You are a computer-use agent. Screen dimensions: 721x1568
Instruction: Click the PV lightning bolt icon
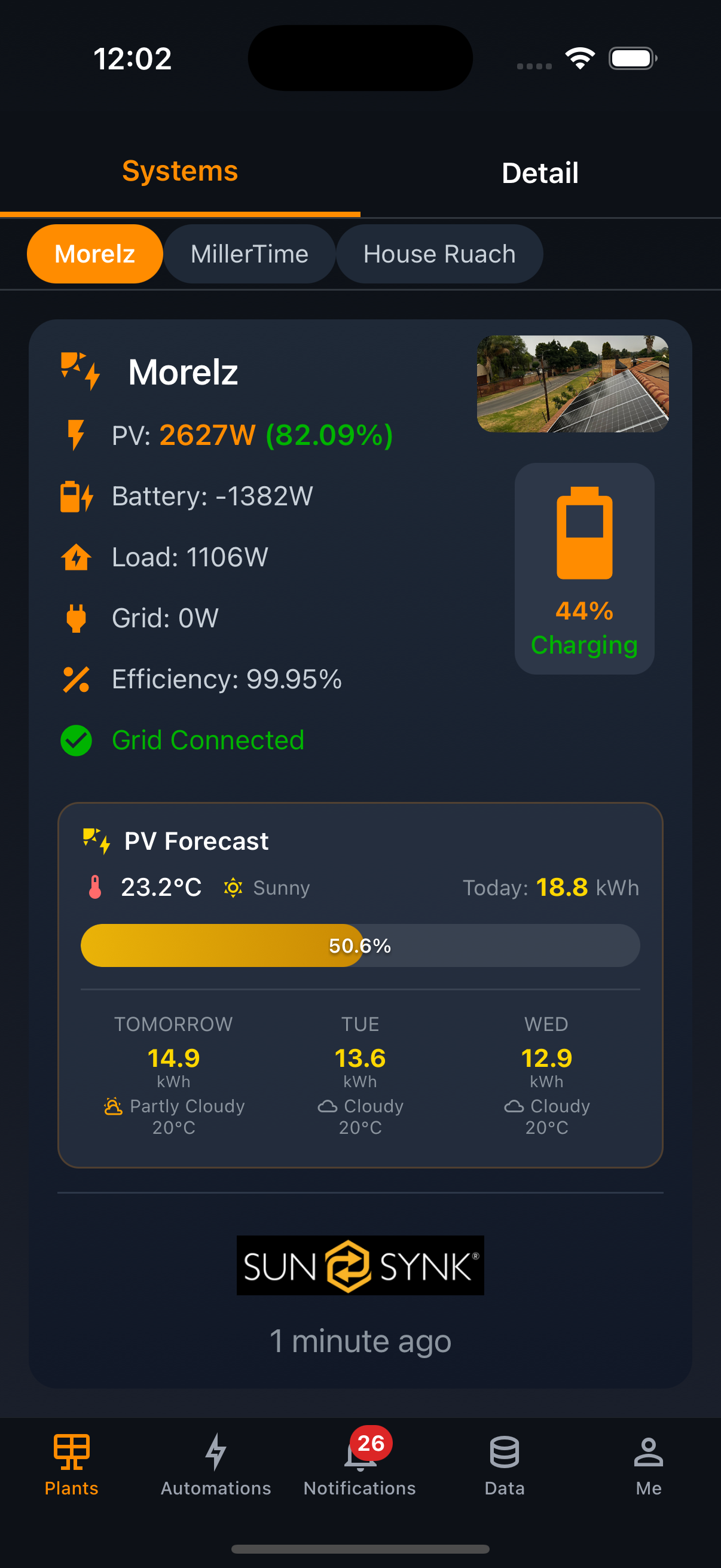(75, 435)
